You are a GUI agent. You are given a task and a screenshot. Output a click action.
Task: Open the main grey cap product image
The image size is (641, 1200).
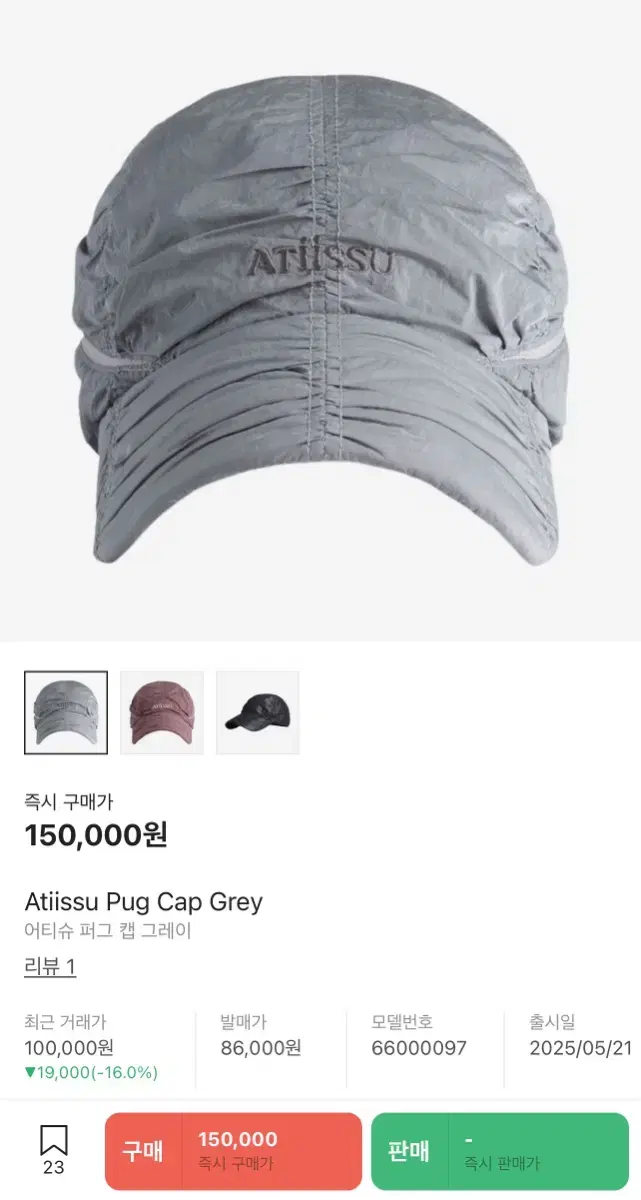[320, 320]
